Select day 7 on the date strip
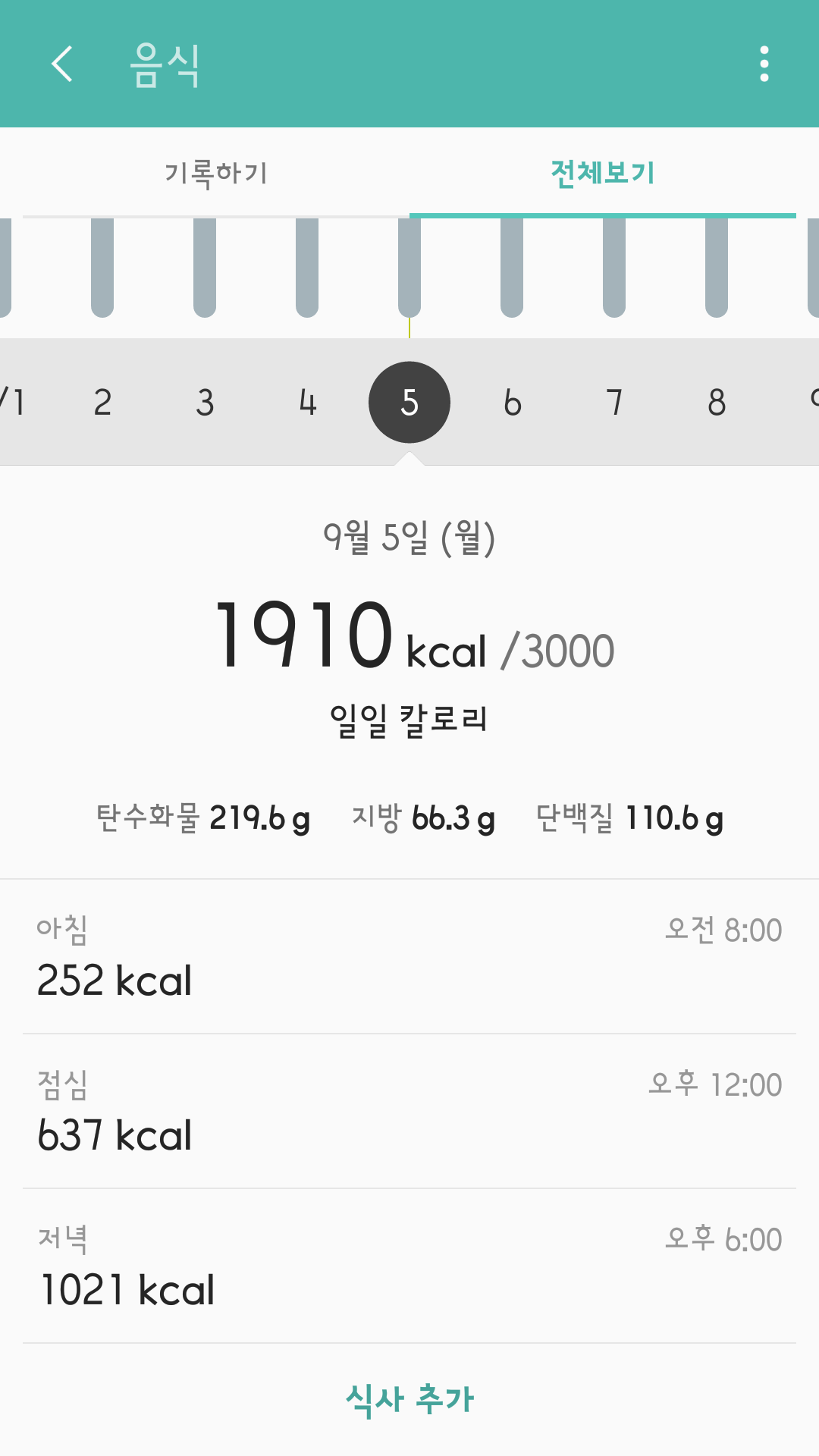819x1456 pixels. coord(614,402)
